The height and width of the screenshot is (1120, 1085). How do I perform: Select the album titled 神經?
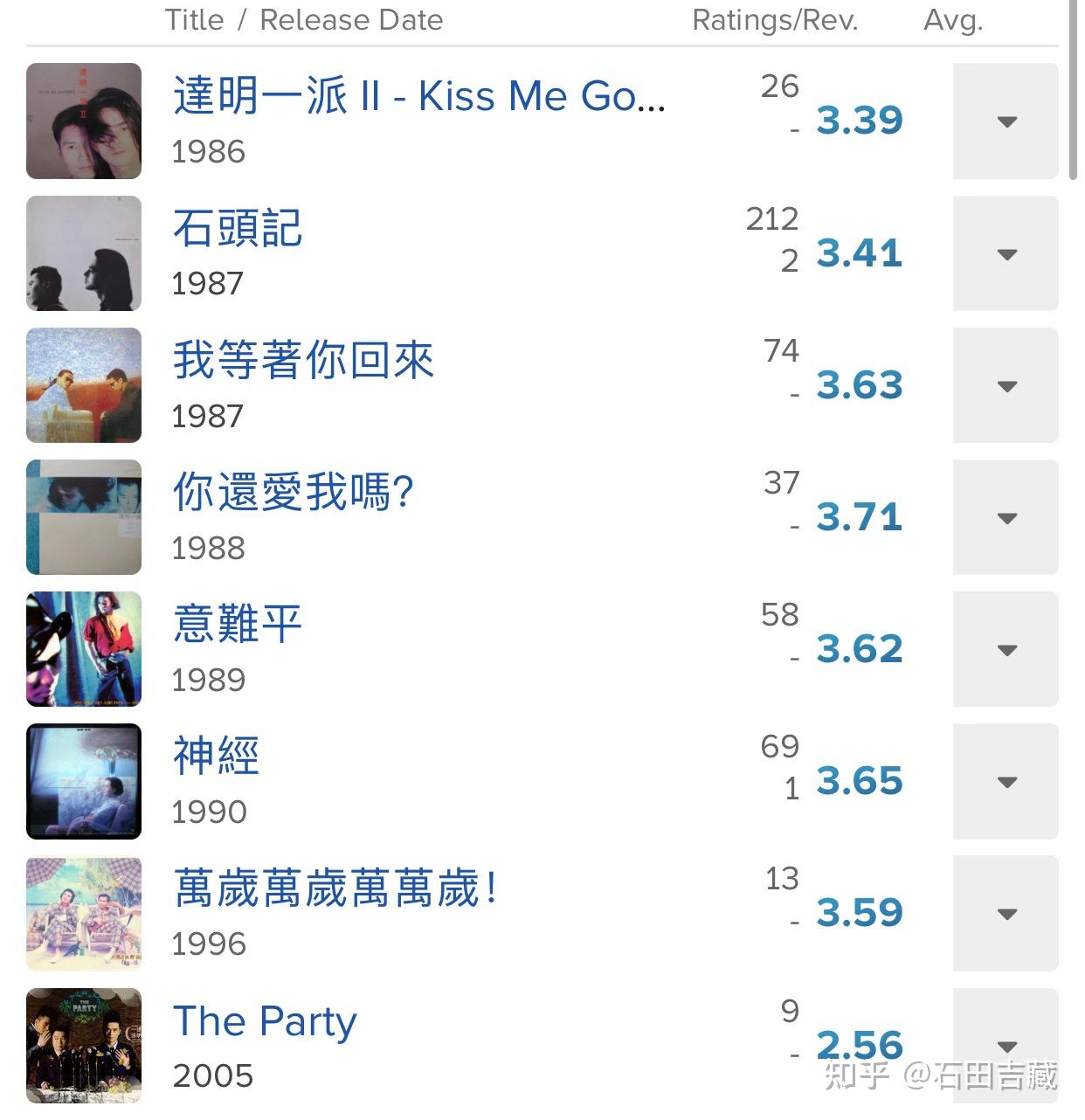(x=215, y=757)
